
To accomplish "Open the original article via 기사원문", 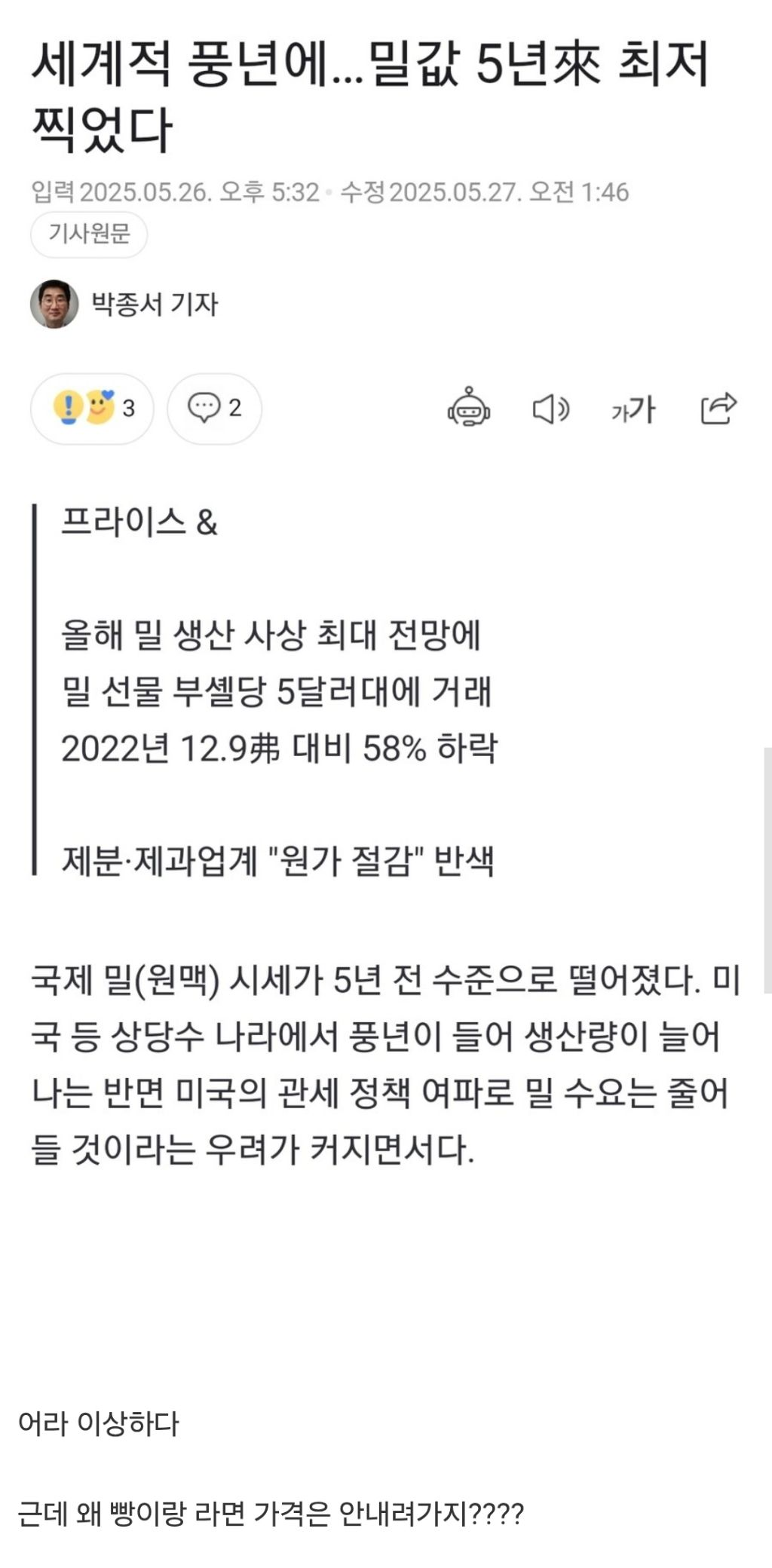I will [x=89, y=234].
